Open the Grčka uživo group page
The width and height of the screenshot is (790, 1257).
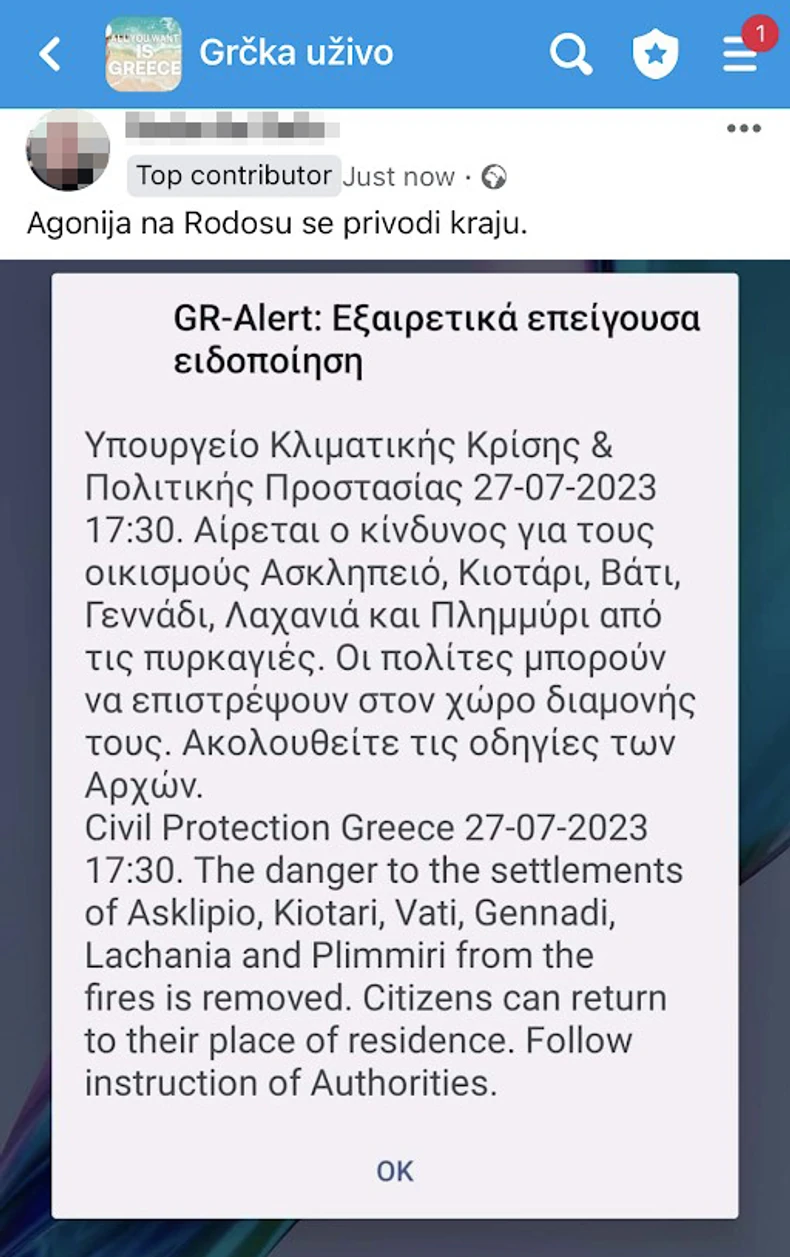click(296, 53)
